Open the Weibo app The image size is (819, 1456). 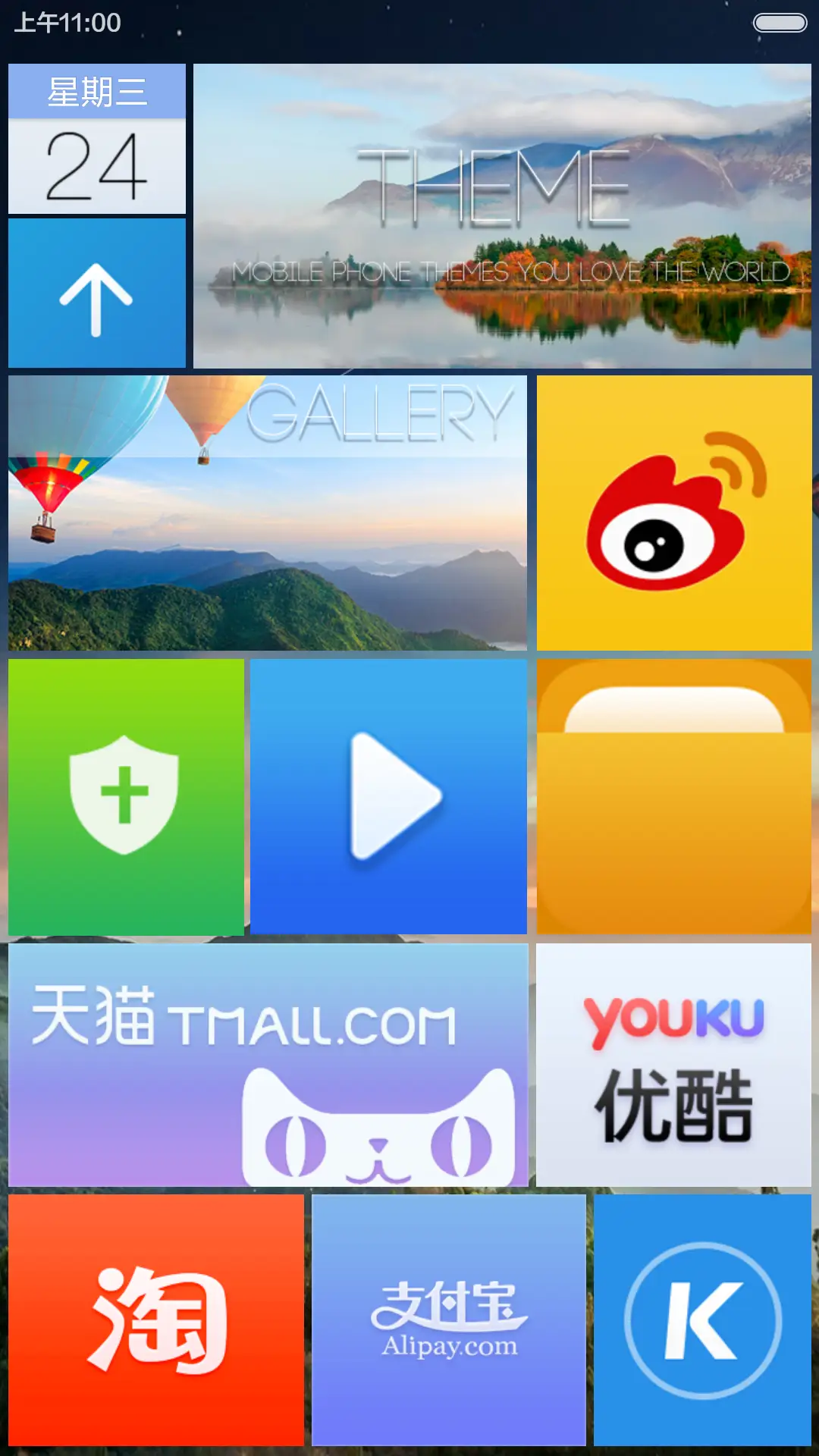673,512
